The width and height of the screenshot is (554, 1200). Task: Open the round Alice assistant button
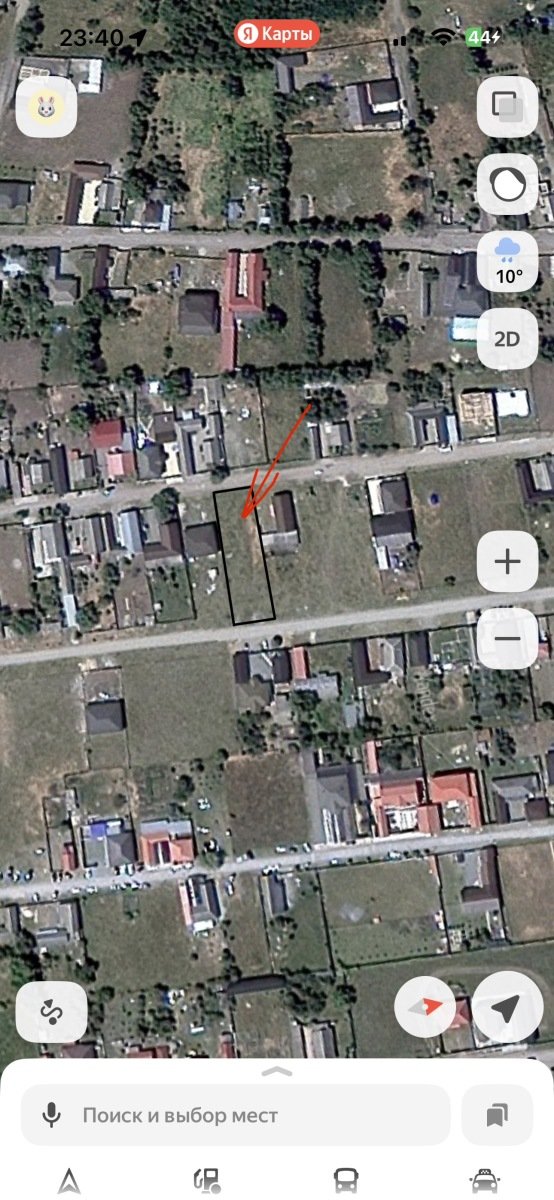click(507, 184)
